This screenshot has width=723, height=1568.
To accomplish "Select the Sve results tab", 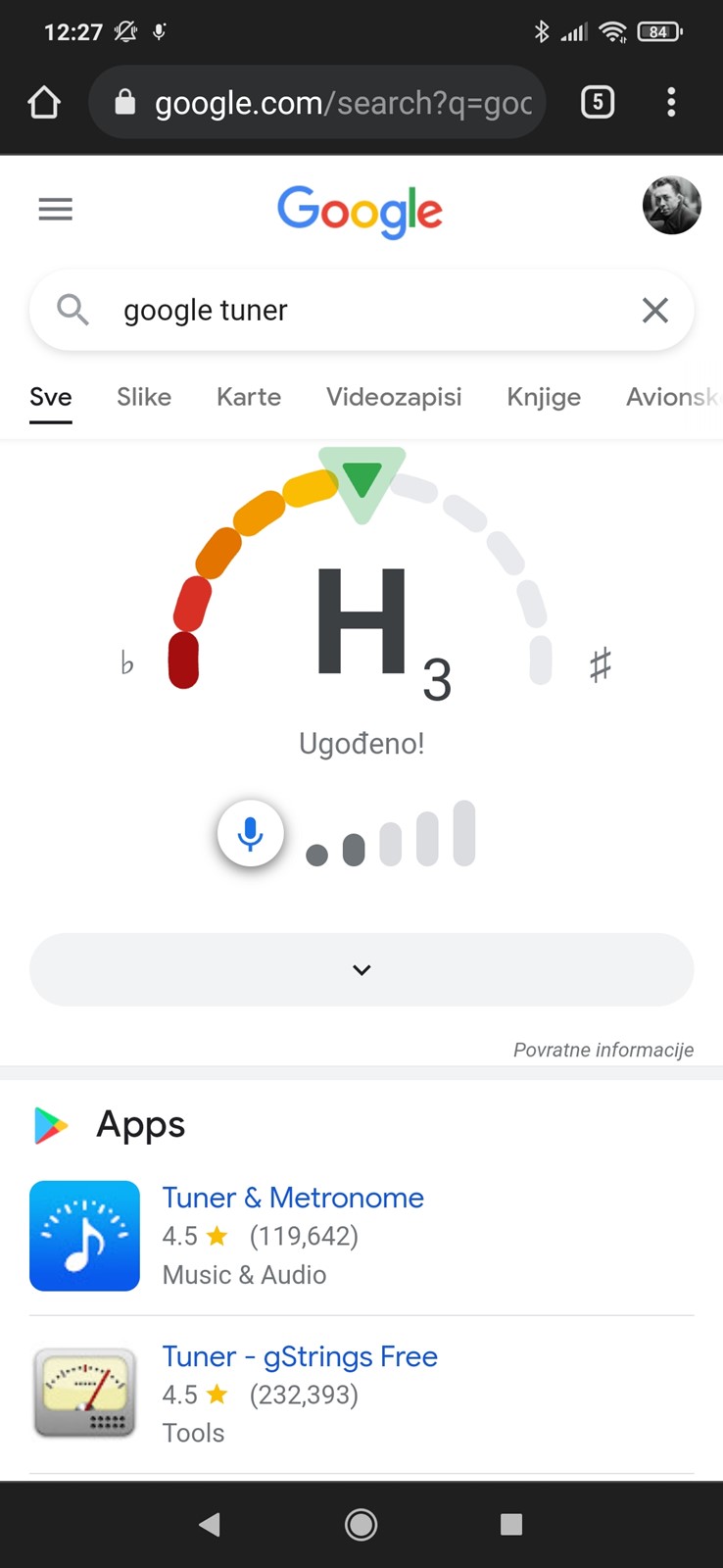I will tap(51, 397).
